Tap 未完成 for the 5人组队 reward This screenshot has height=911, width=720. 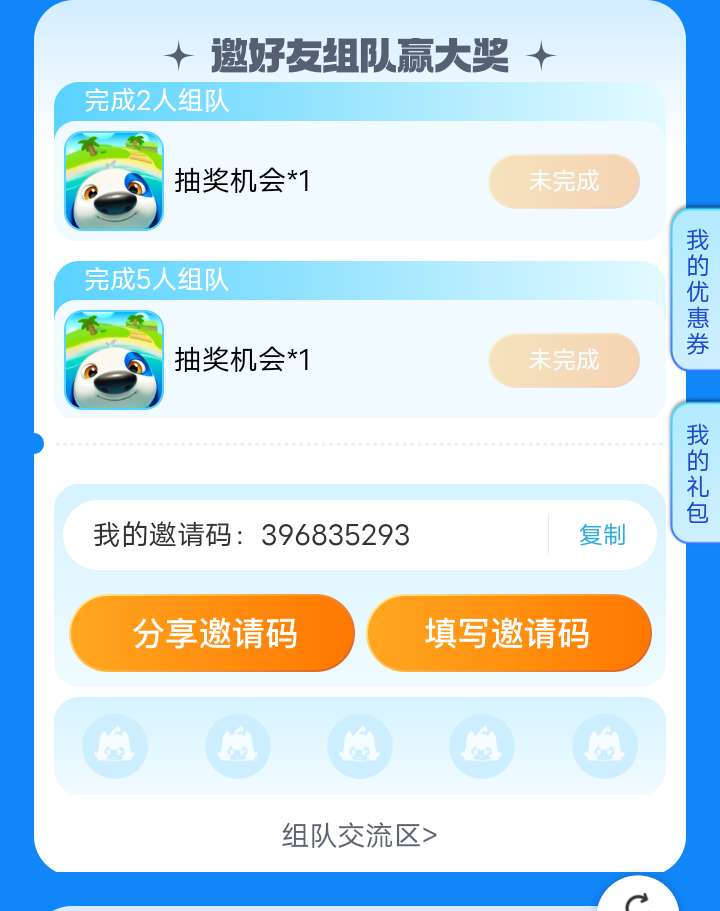pos(564,360)
